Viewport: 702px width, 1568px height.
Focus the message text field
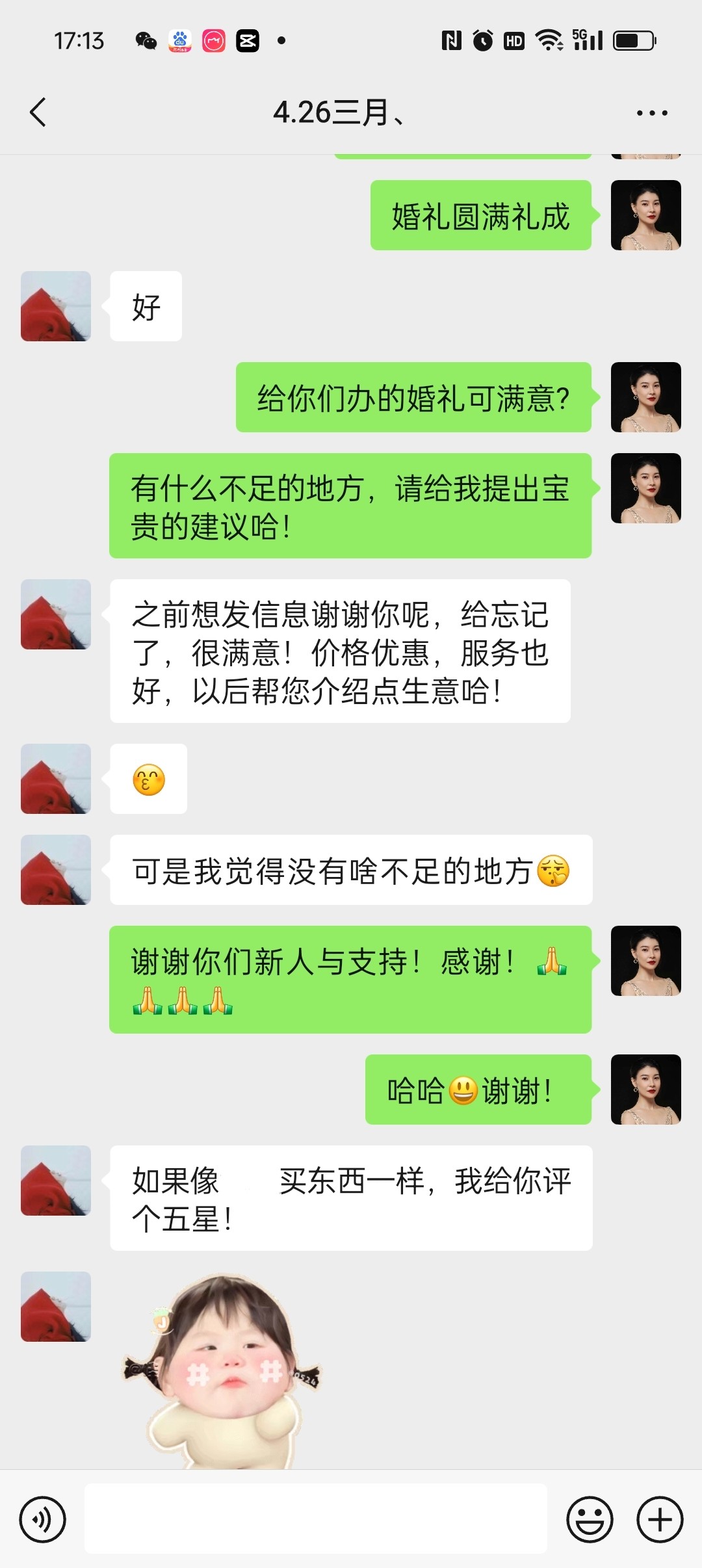(x=316, y=1519)
